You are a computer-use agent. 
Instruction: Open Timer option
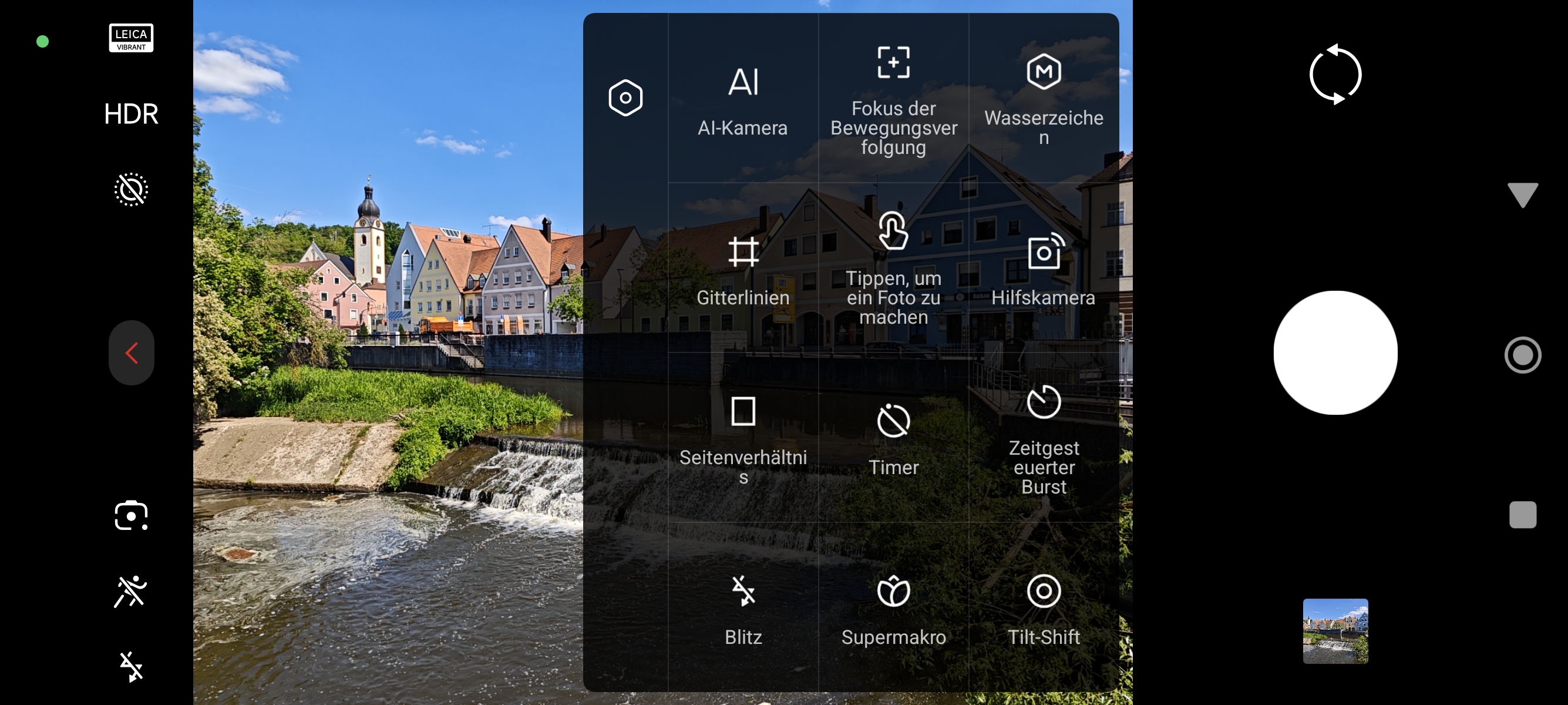pos(893,439)
